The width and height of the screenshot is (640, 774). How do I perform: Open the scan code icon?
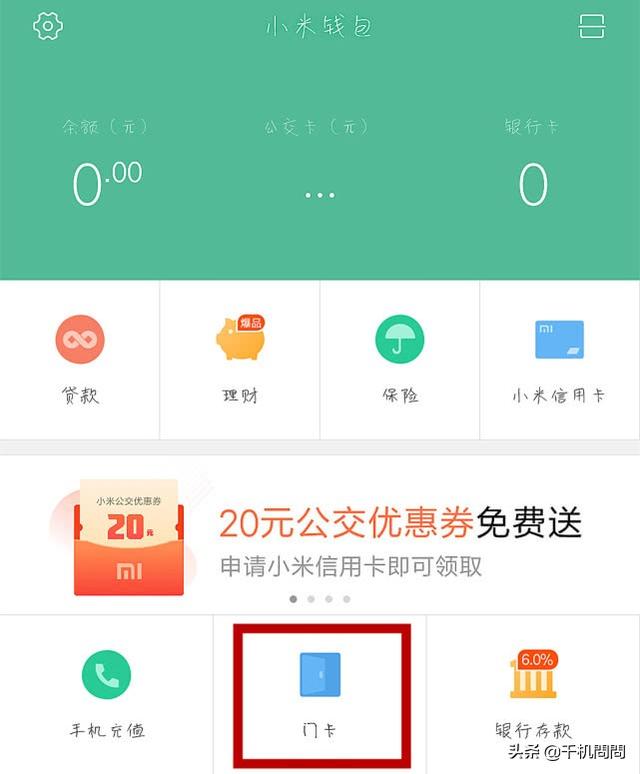click(592, 27)
